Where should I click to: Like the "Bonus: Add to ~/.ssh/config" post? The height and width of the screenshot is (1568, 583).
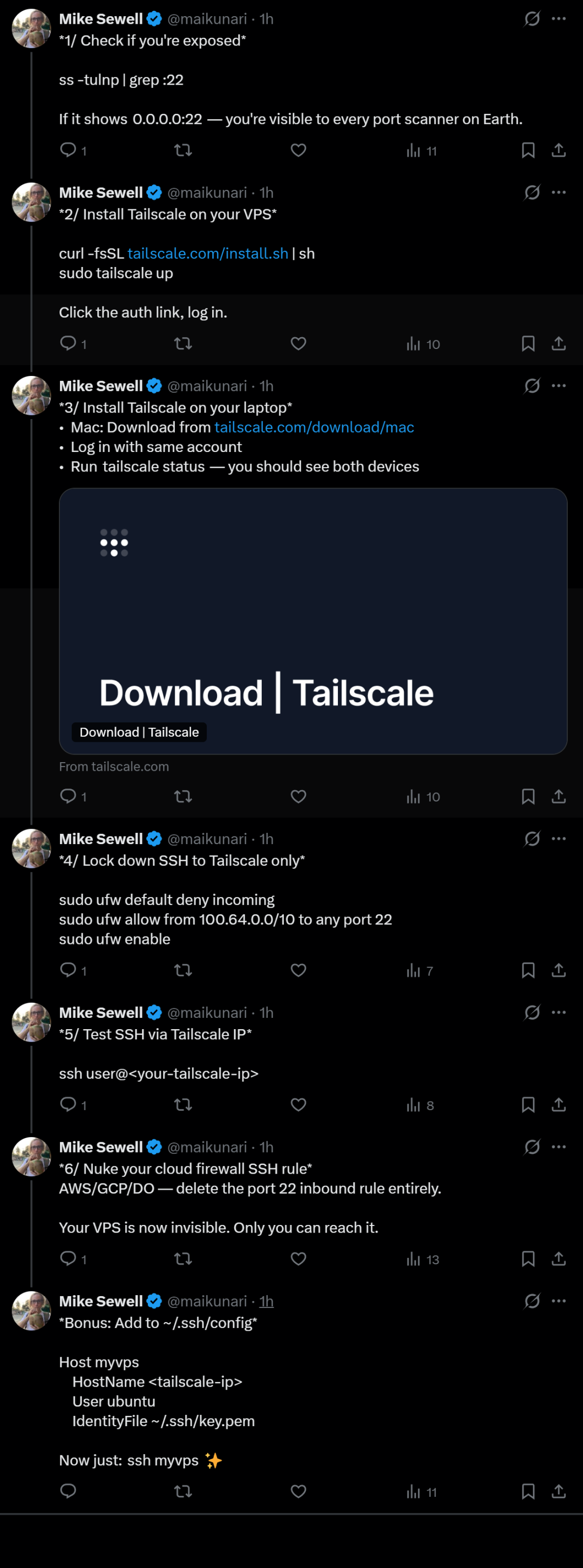(x=298, y=1491)
